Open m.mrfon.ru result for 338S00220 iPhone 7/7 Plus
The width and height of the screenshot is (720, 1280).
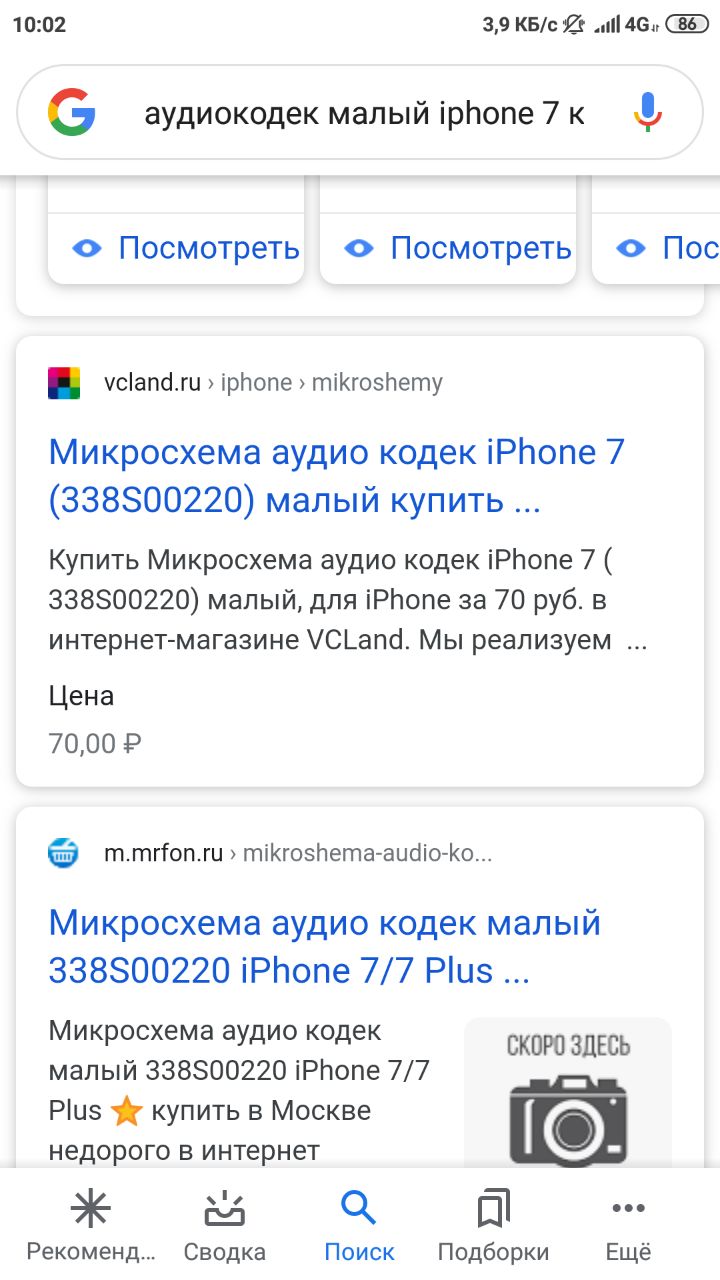click(x=325, y=946)
